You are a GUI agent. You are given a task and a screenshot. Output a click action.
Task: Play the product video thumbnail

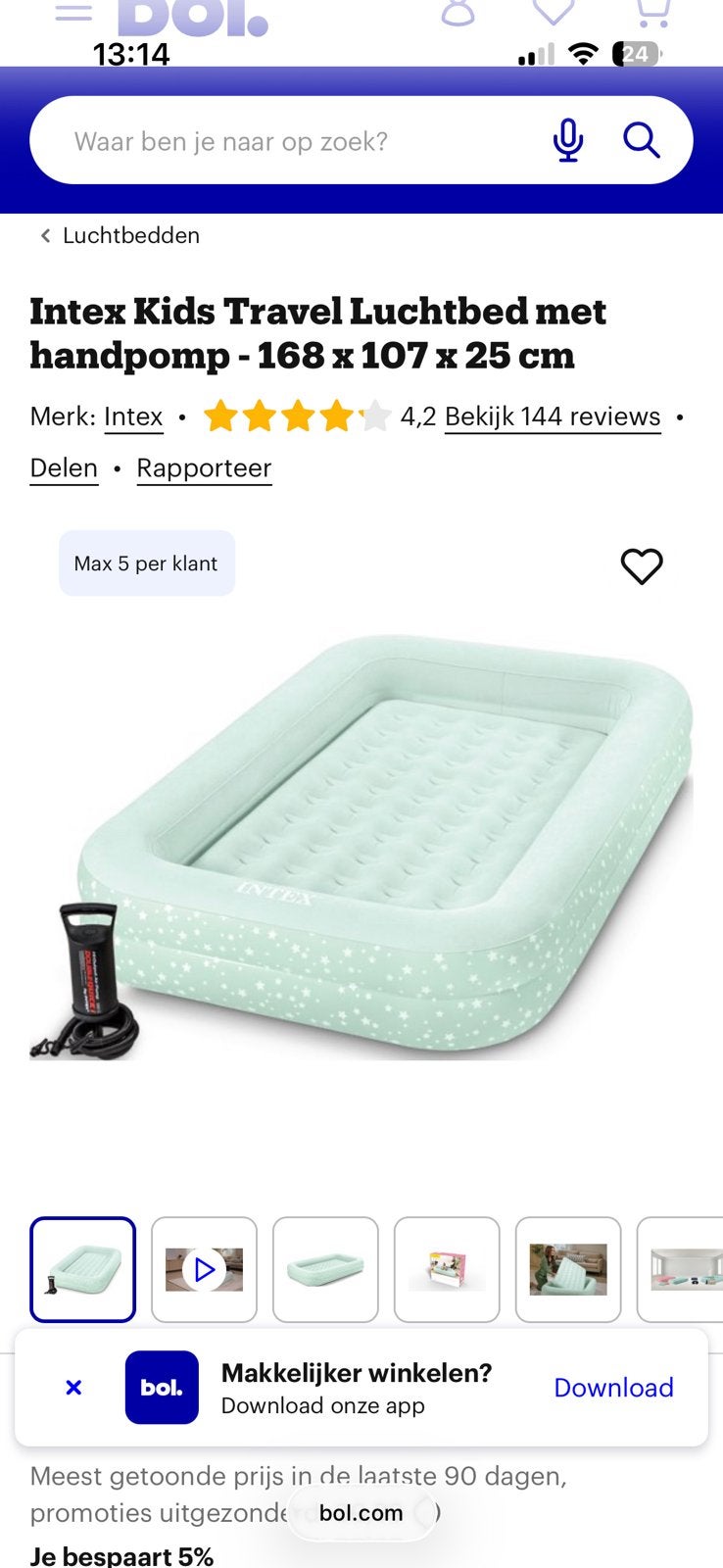coord(204,1270)
